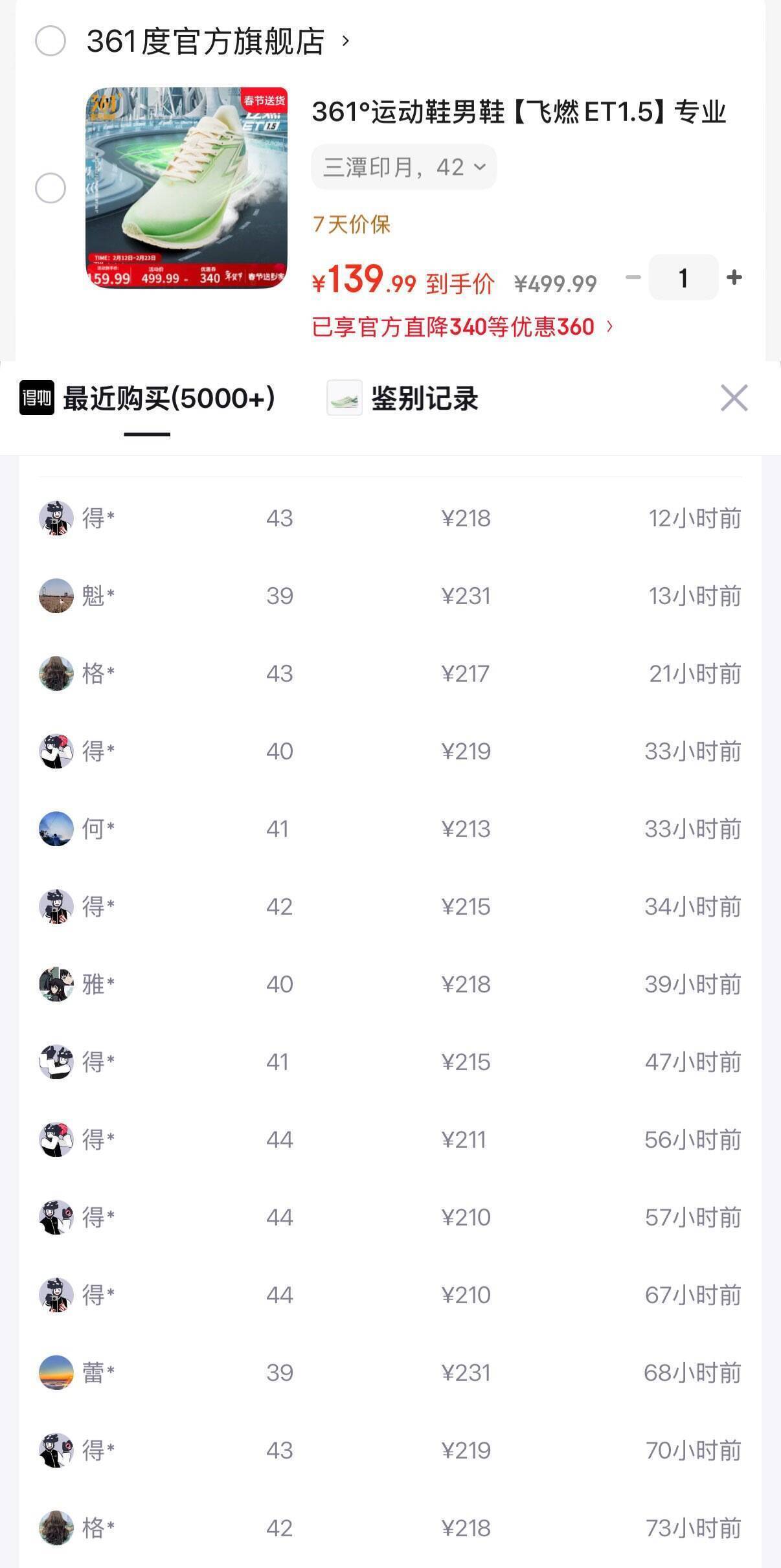
Task: Switch to the 最近购买(5000+) tab
Action: point(148,398)
